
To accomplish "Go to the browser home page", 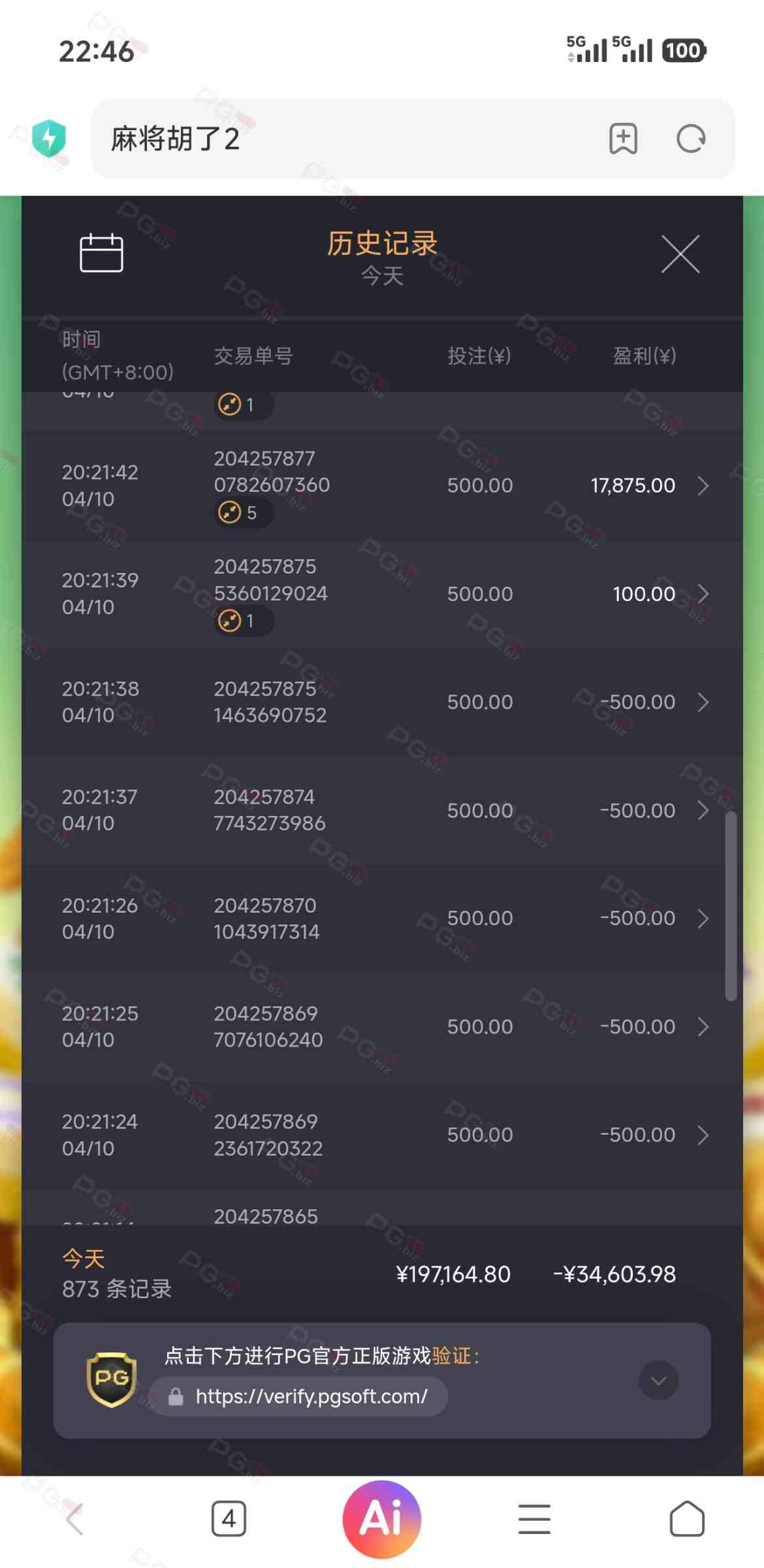I will coord(687,1519).
